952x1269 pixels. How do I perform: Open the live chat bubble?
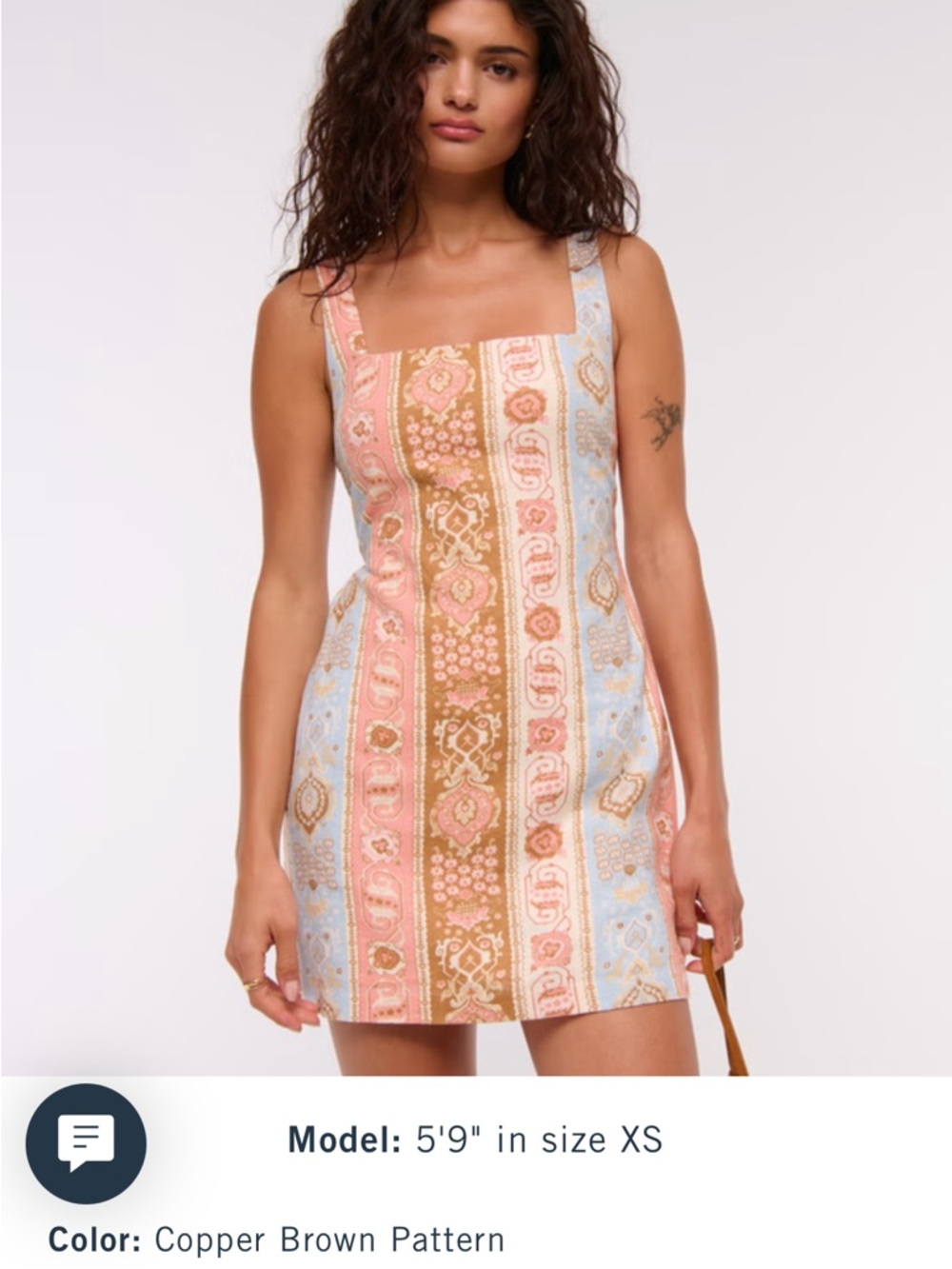pos(86,1142)
